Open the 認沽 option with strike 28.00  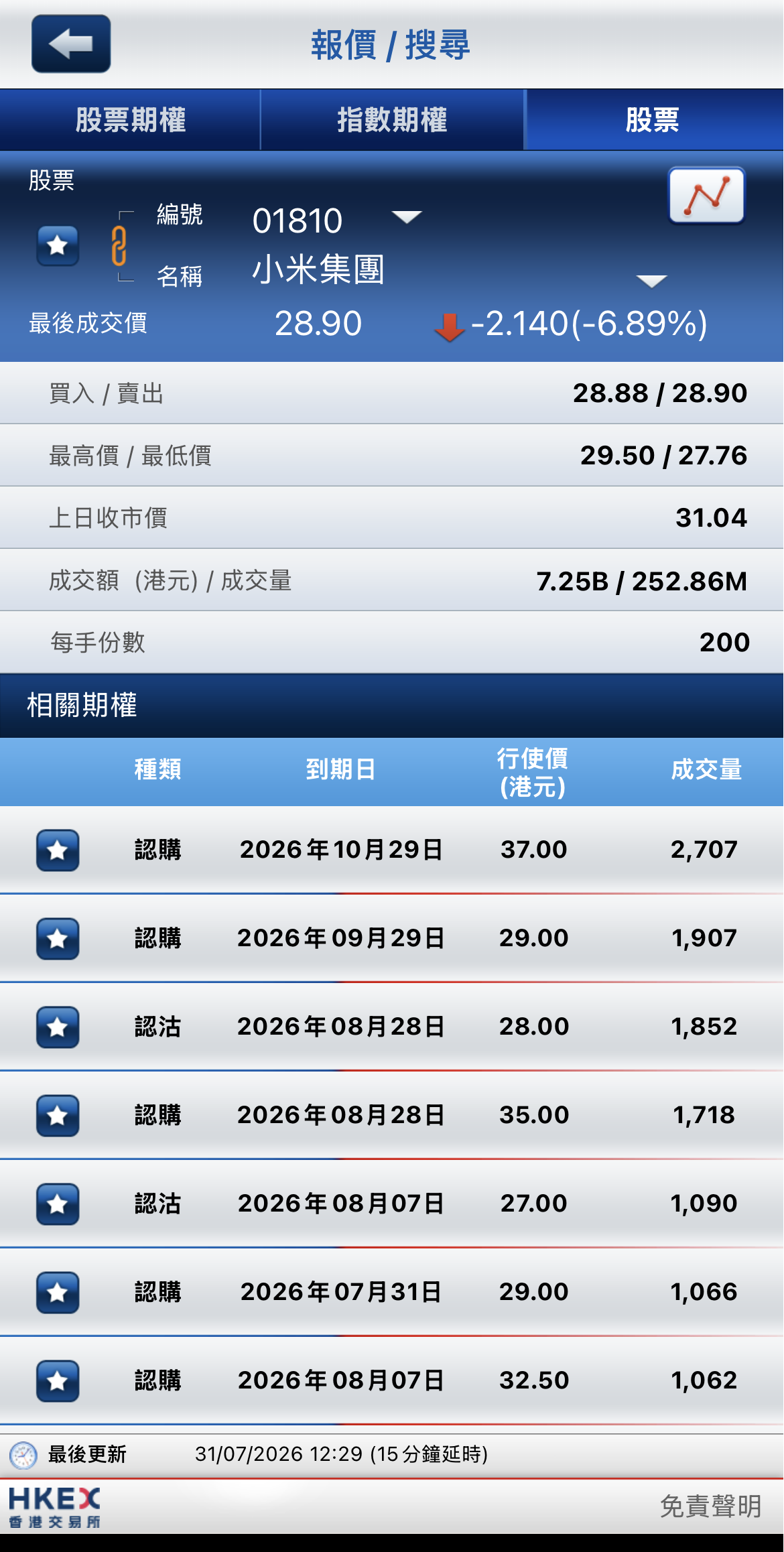tap(392, 1027)
